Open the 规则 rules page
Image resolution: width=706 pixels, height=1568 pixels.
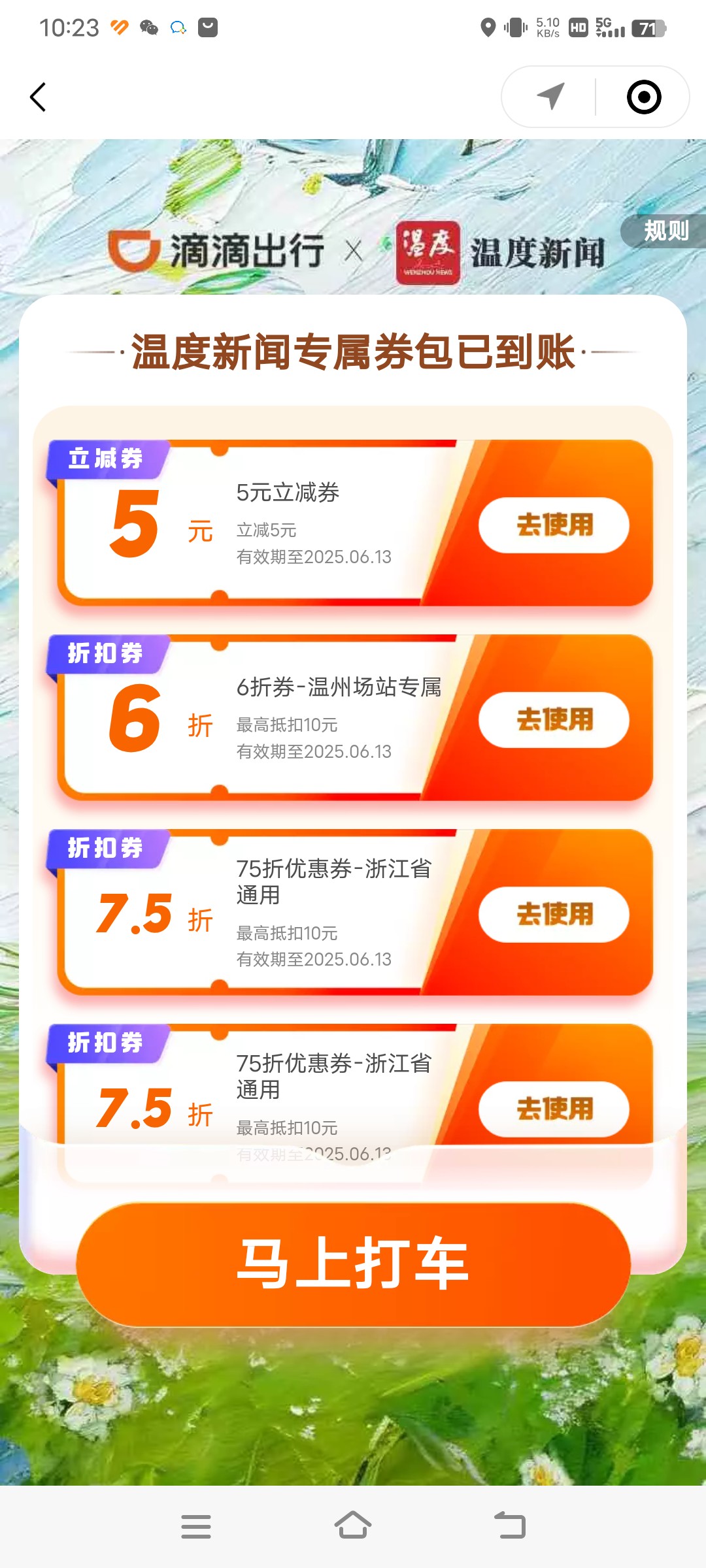pyautogui.click(x=665, y=231)
